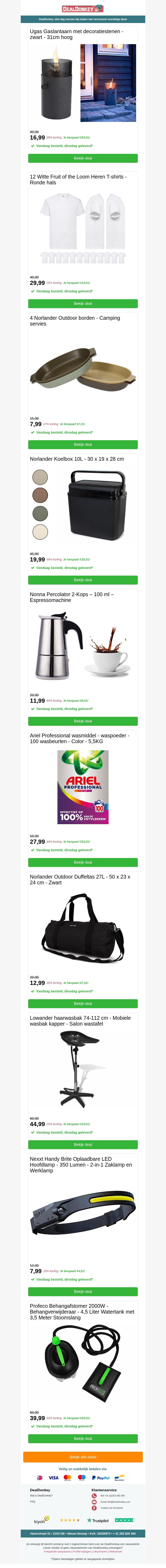The image size is (166, 1568).
Task: Open the Fruit of the Loom T-shirts deal
Action: click(83, 303)
